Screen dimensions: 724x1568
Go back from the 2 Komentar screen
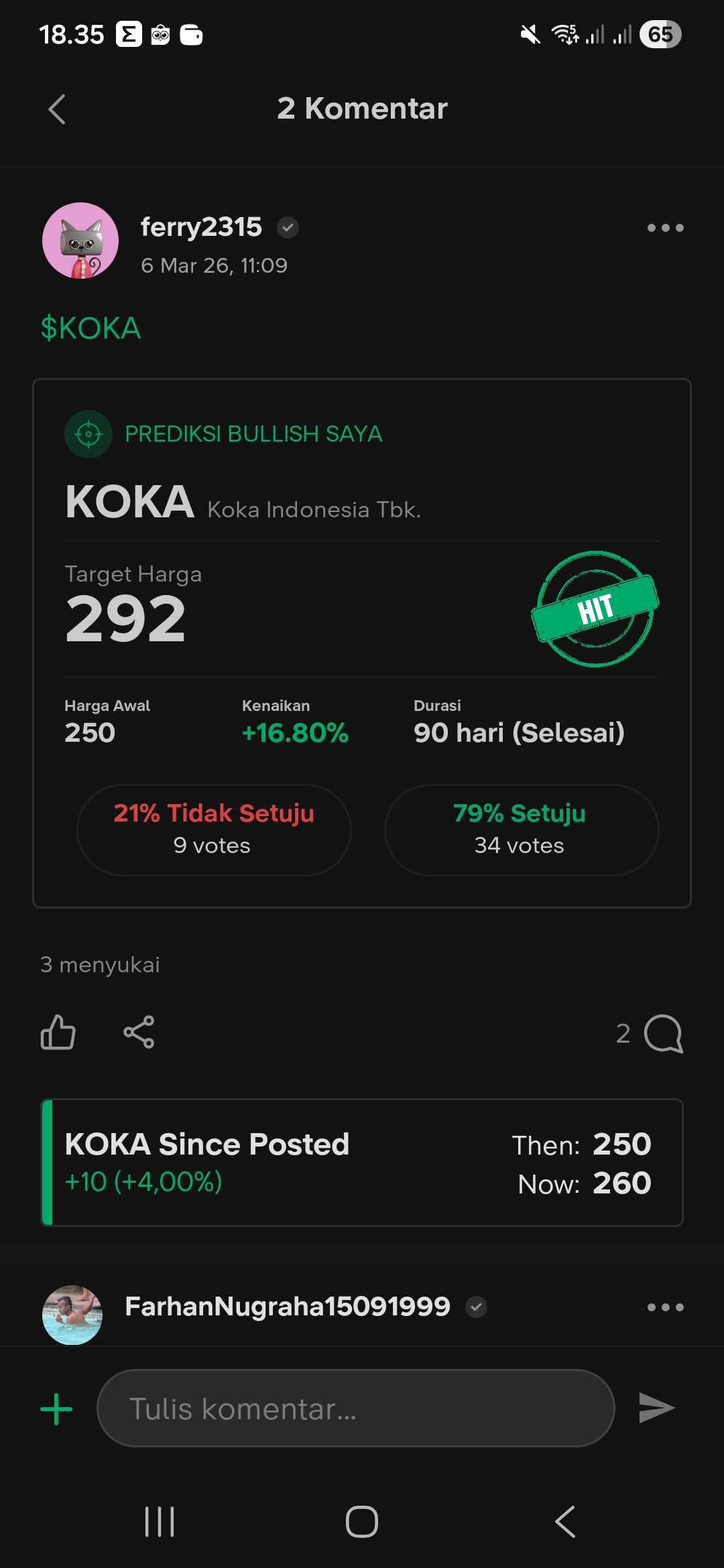[57, 109]
